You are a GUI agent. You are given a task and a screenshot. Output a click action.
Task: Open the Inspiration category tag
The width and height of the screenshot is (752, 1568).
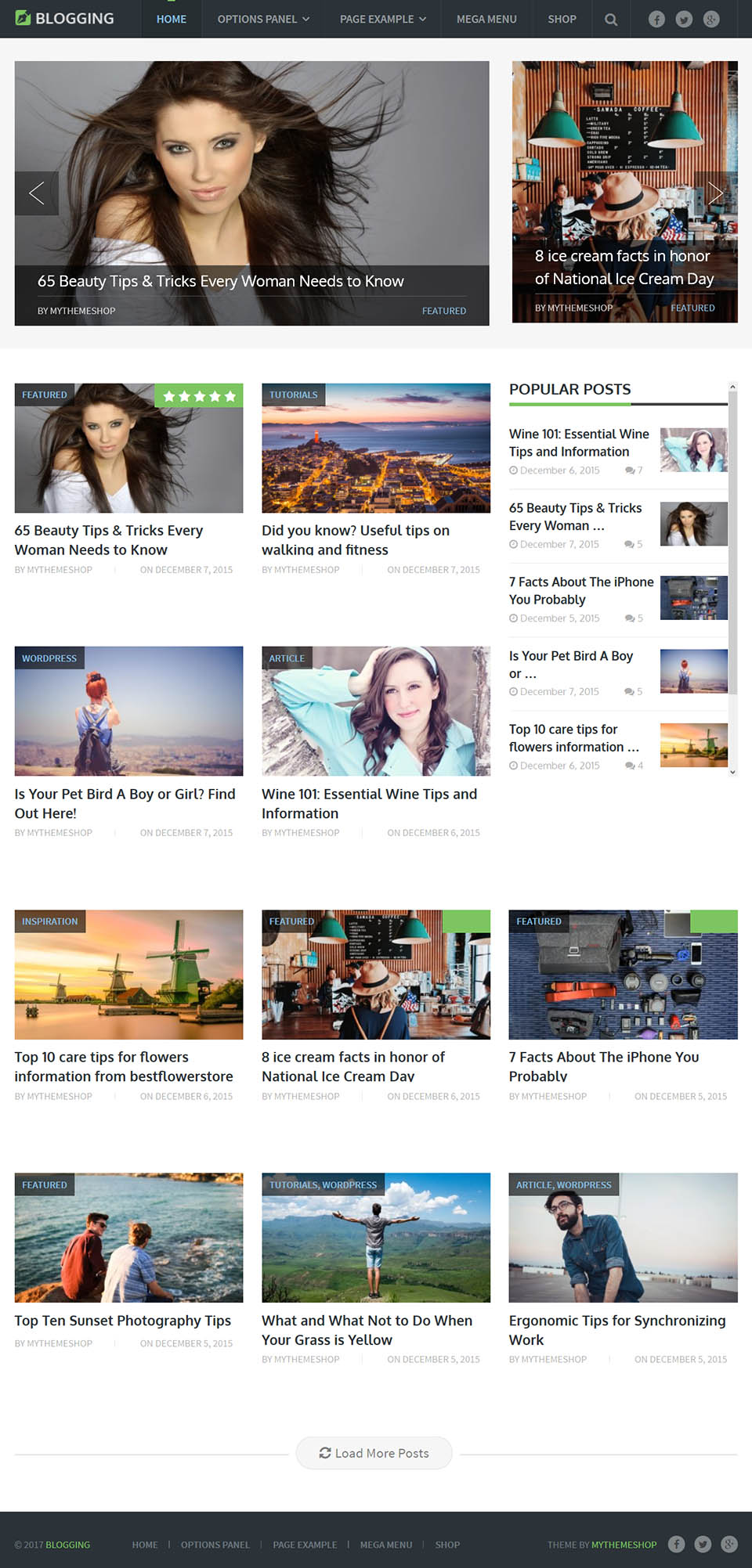point(50,921)
